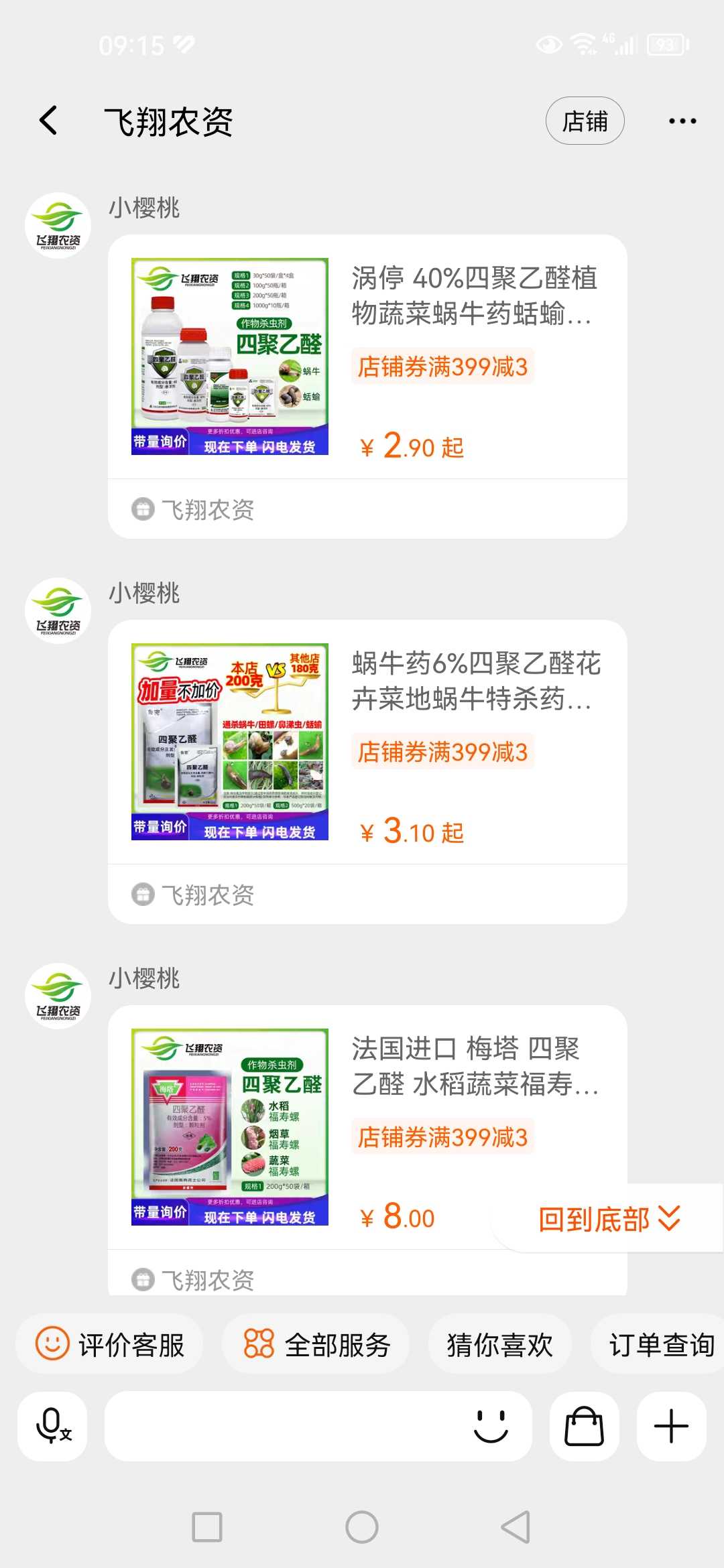Select the 评价客服 chip
Image resolution: width=724 pixels, height=1568 pixels.
(x=109, y=1344)
